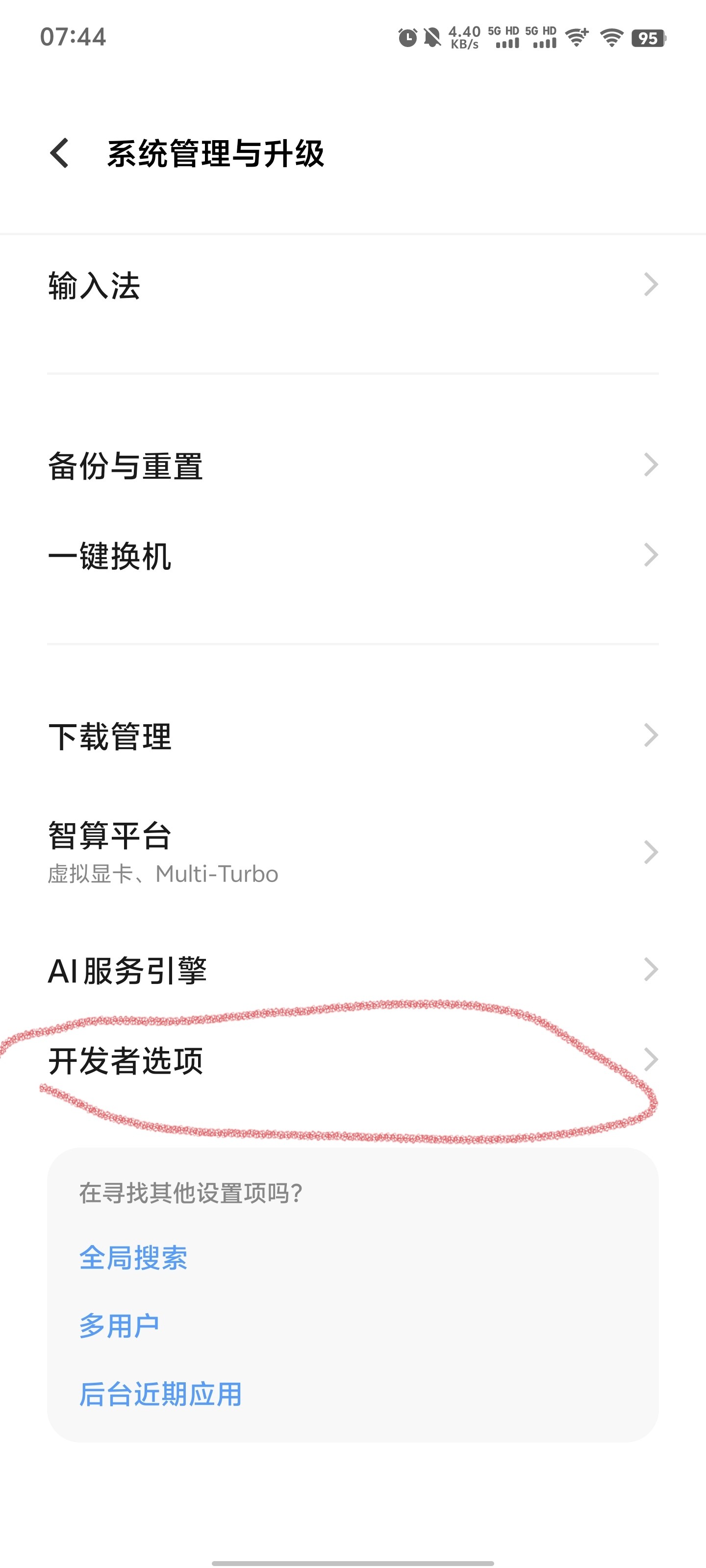
Task: Open 下载管理
Action: click(353, 736)
